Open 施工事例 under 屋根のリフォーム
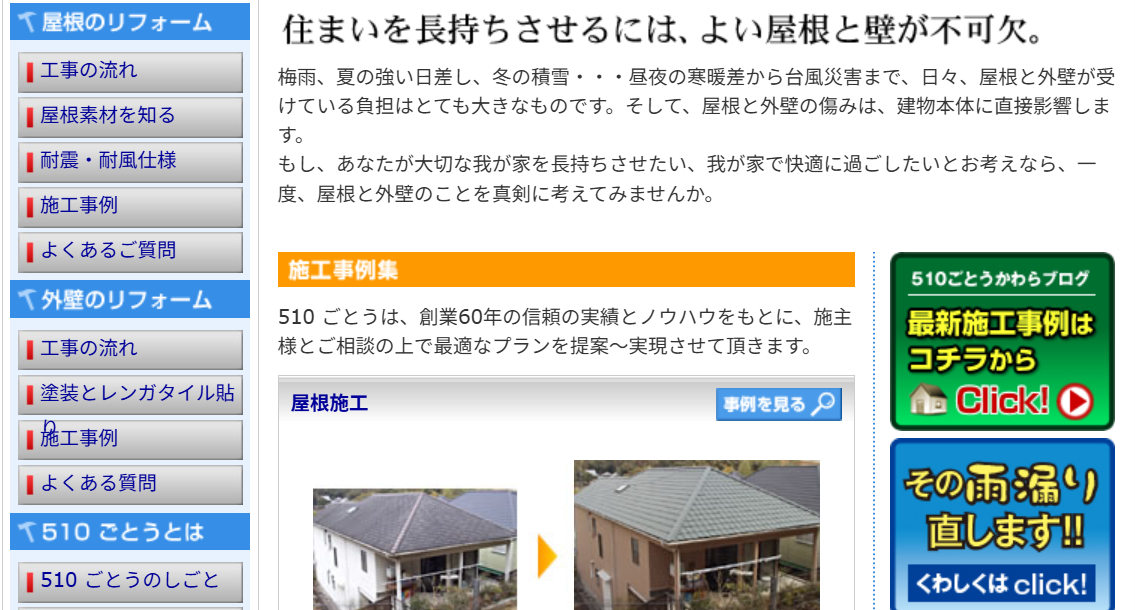Image resolution: width=1135 pixels, height=610 pixels. pyautogui.click(x=130, y=206)
